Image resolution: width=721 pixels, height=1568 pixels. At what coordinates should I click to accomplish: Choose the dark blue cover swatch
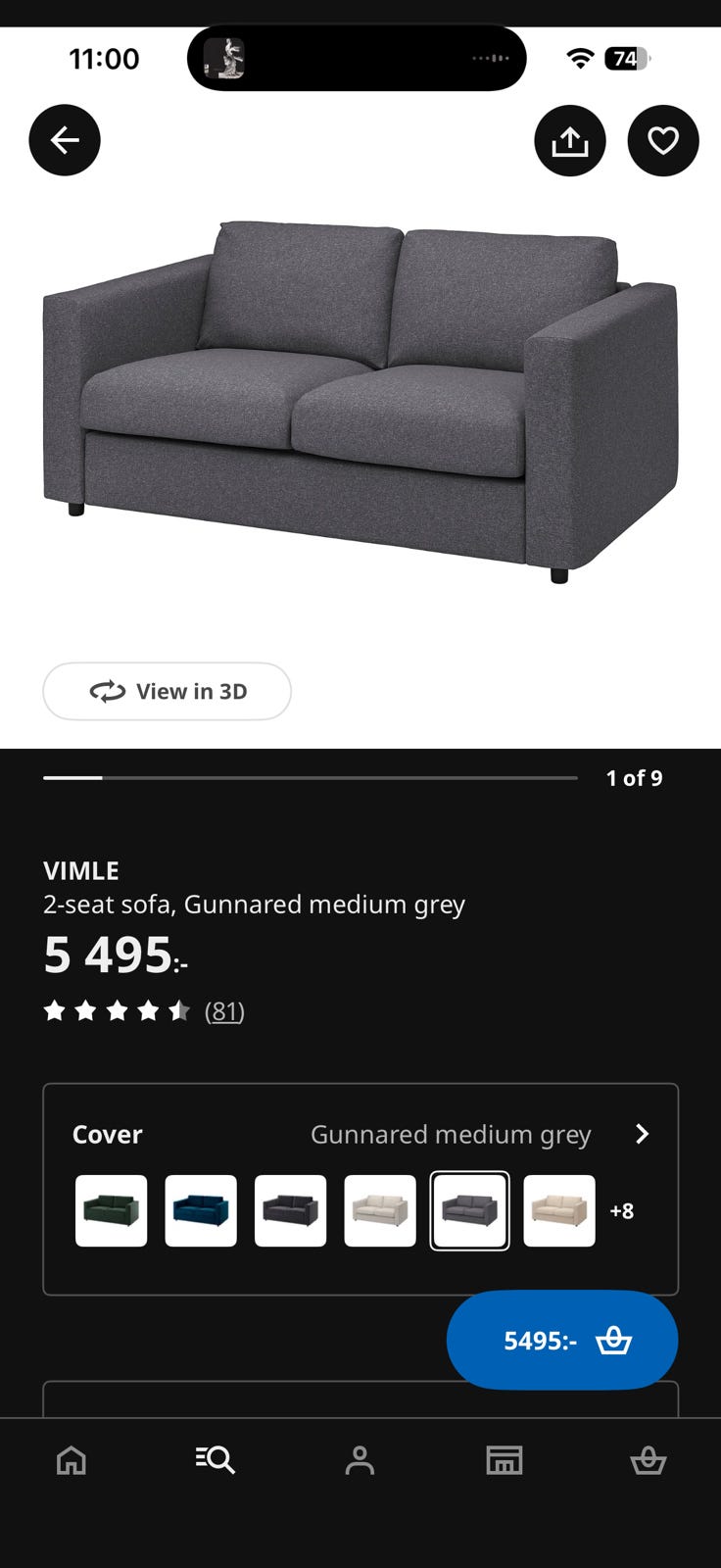click(201, 1210)
